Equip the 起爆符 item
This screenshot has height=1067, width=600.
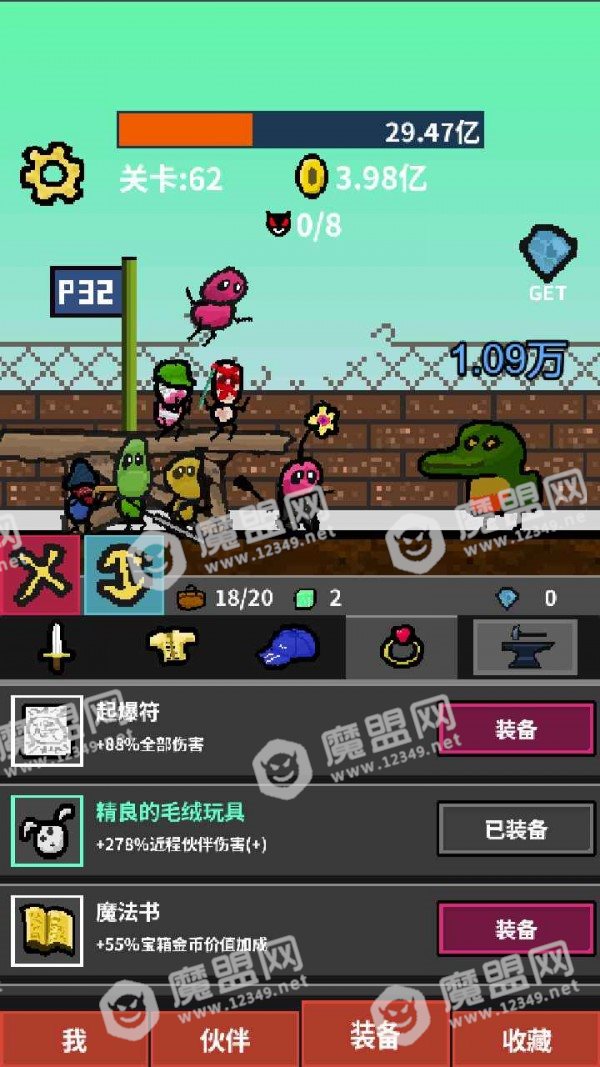tap(516, 729)
